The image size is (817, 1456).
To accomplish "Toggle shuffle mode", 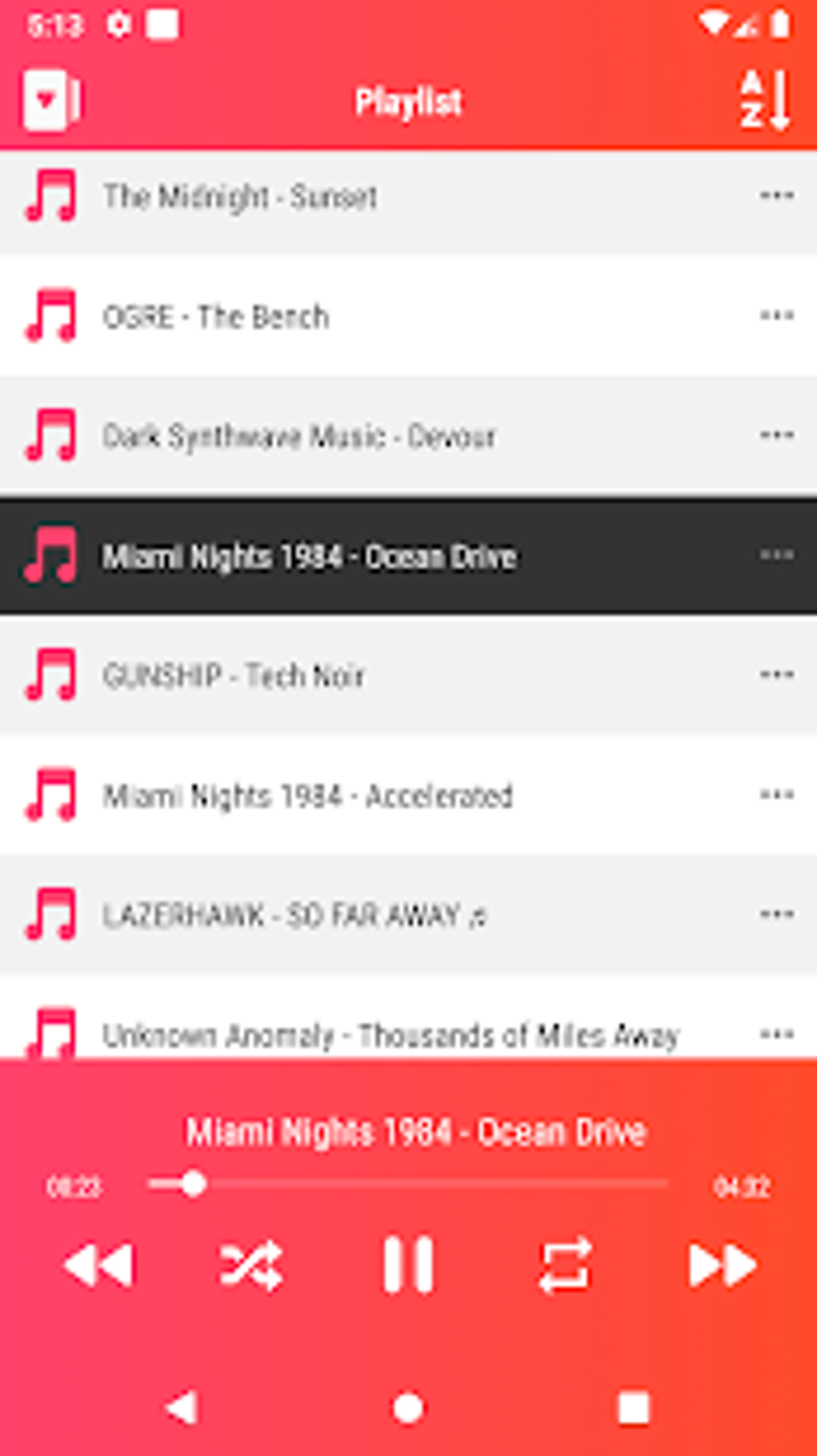I will coord(251,1265).
